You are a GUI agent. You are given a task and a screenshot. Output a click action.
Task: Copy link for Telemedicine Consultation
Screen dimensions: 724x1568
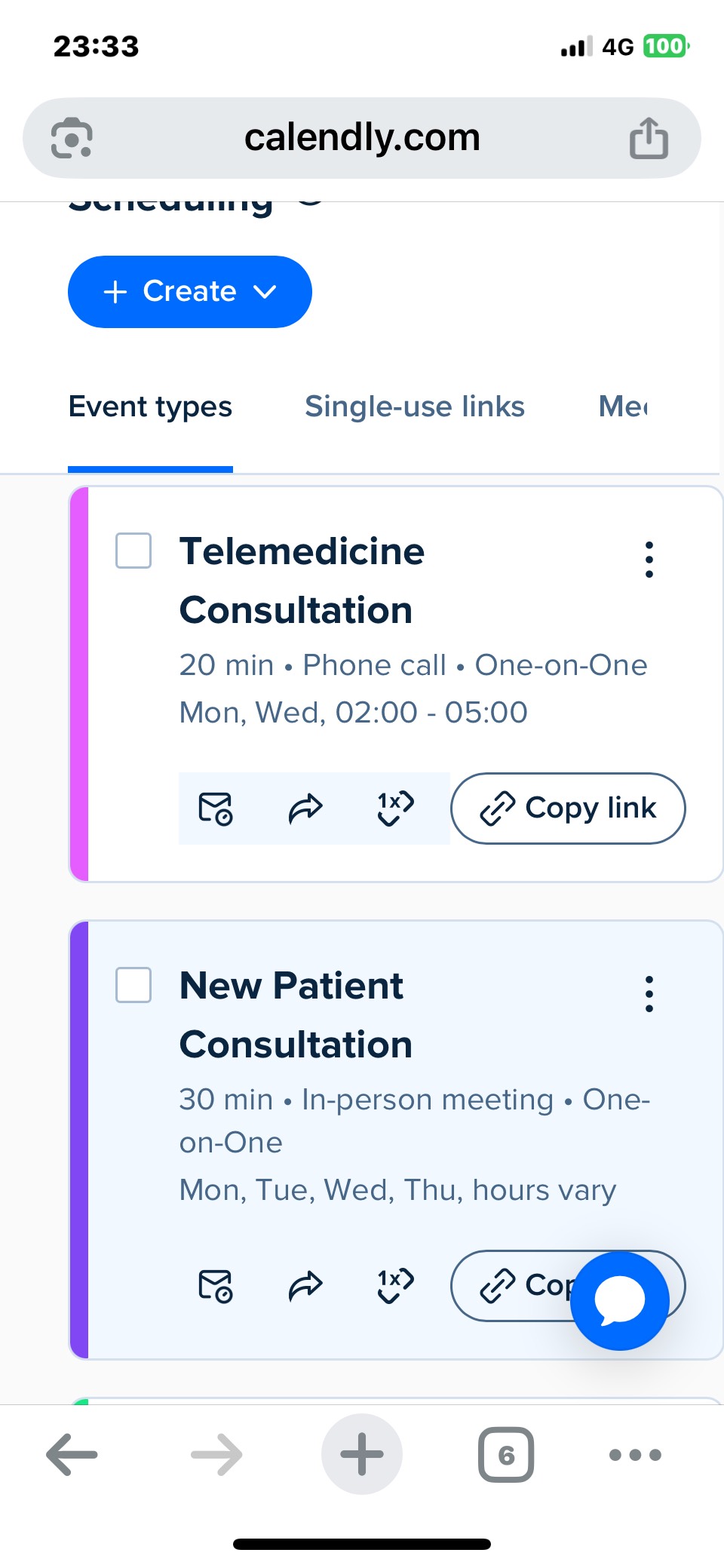pyautogui.click(x=568, y=809)
